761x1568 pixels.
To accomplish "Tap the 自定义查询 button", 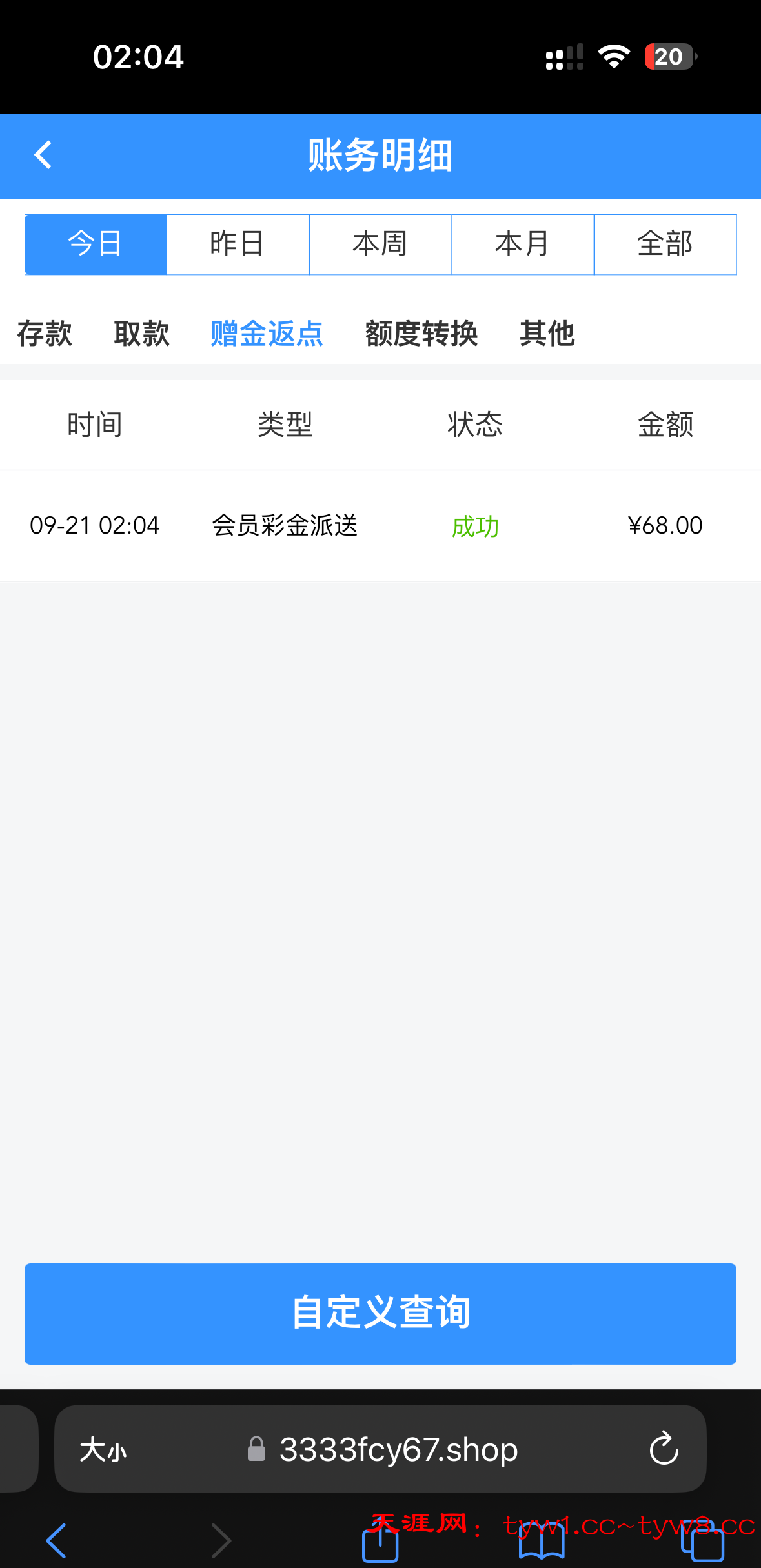I will tap(380, 1313).
